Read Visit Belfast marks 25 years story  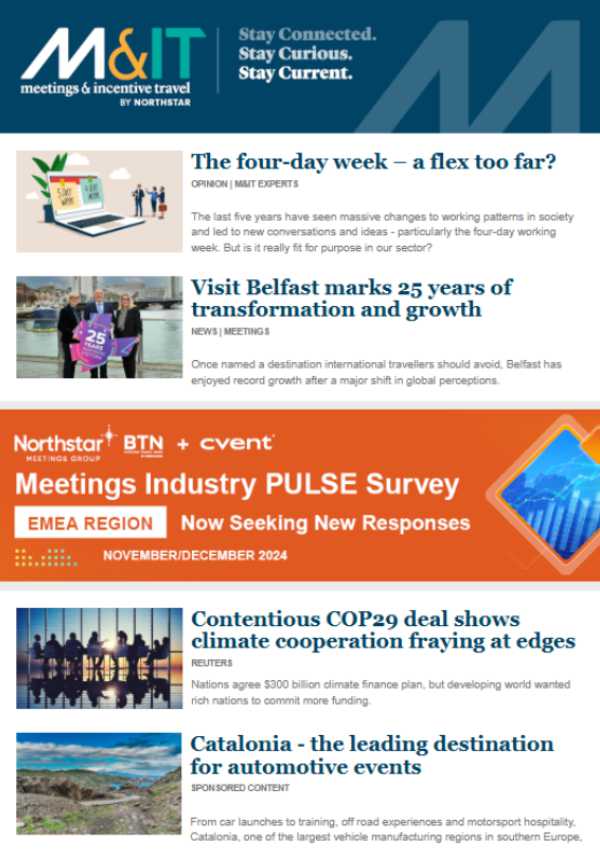coord(351,298)
